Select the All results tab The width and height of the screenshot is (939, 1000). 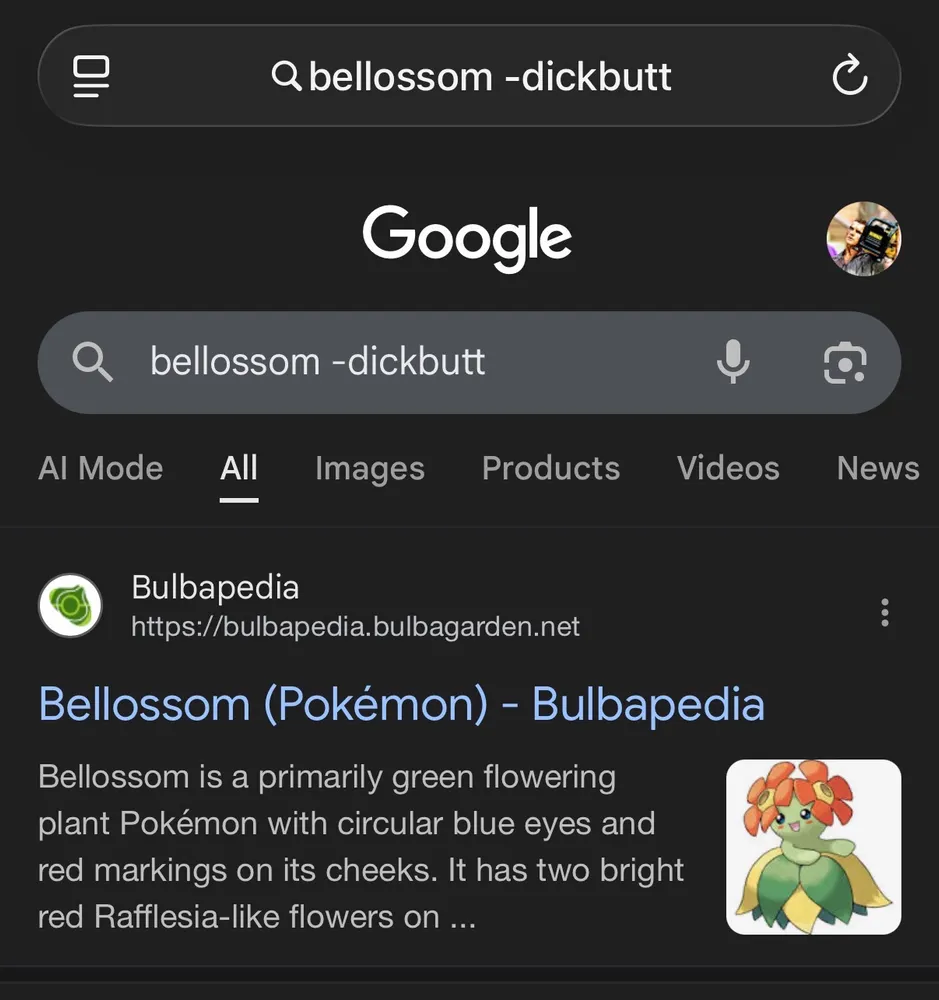point(239,468)
